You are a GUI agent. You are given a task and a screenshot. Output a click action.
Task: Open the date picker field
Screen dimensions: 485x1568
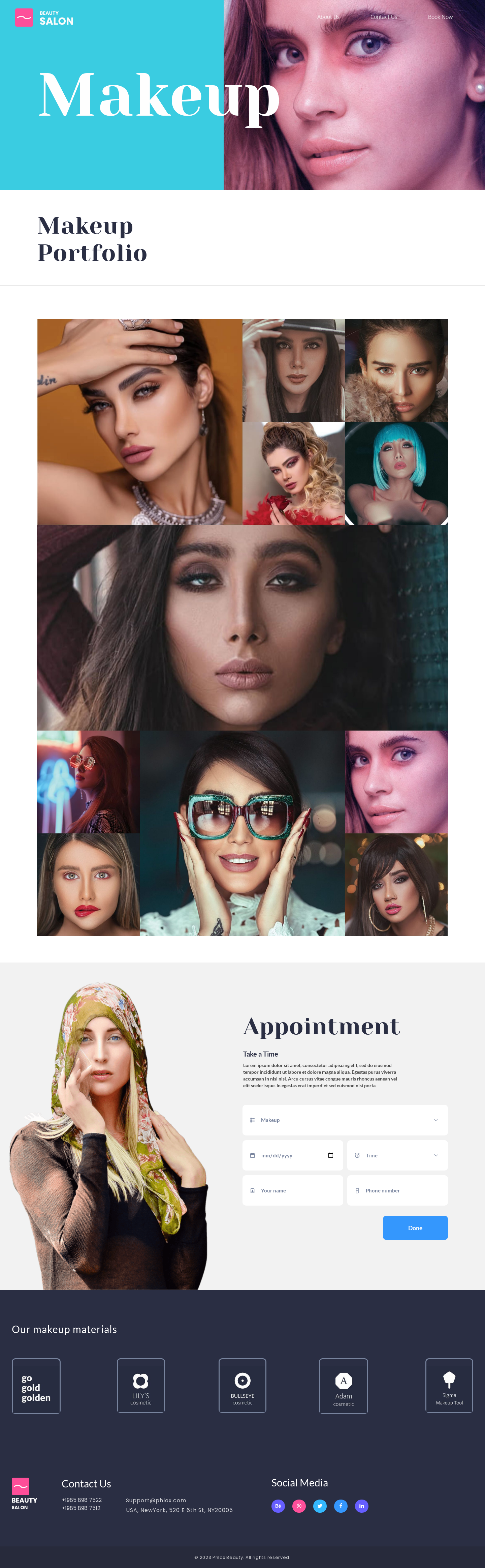(x=292, y=1155)
